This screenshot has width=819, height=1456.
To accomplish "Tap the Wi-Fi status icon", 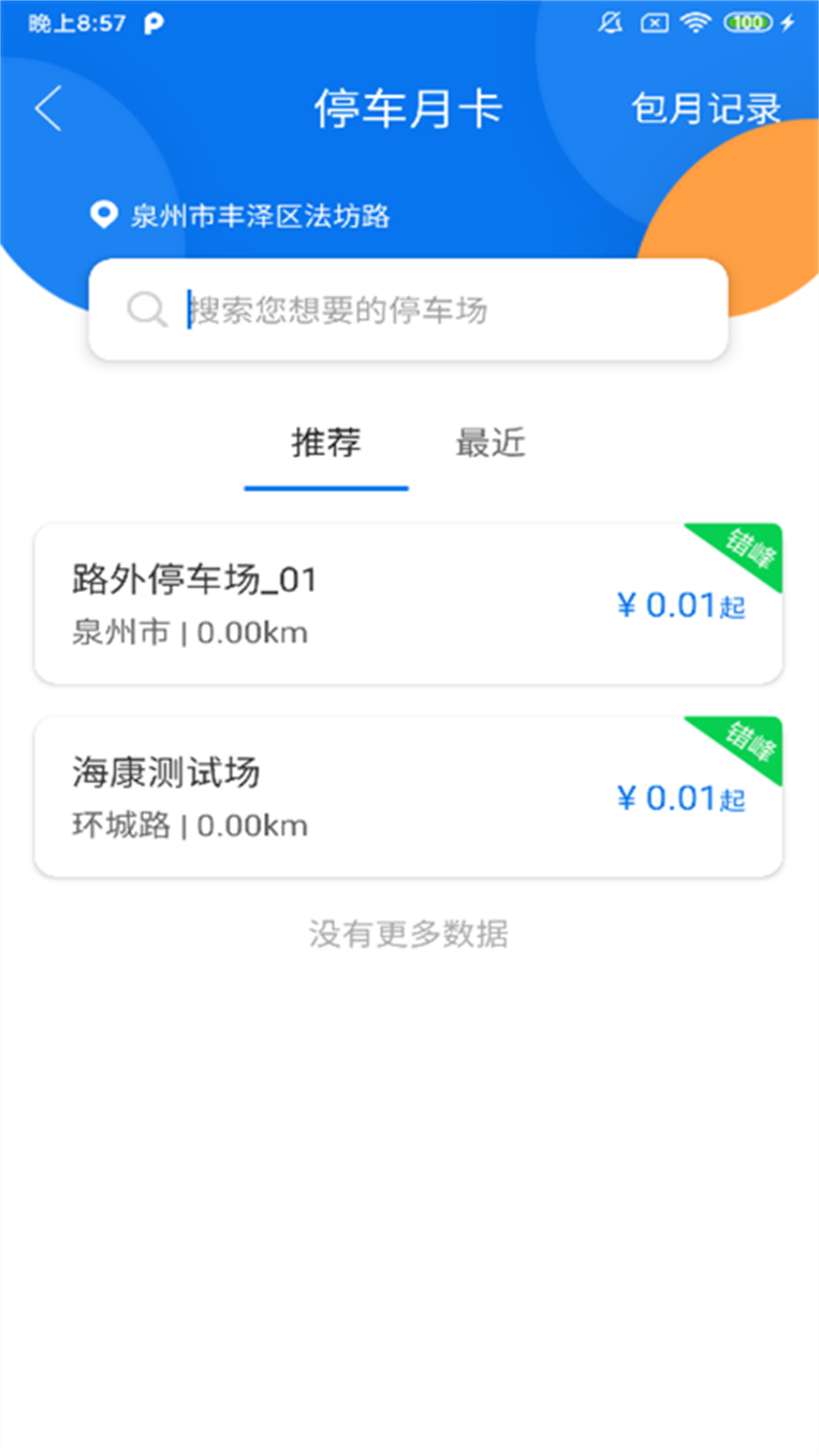I will coord(695,22).
